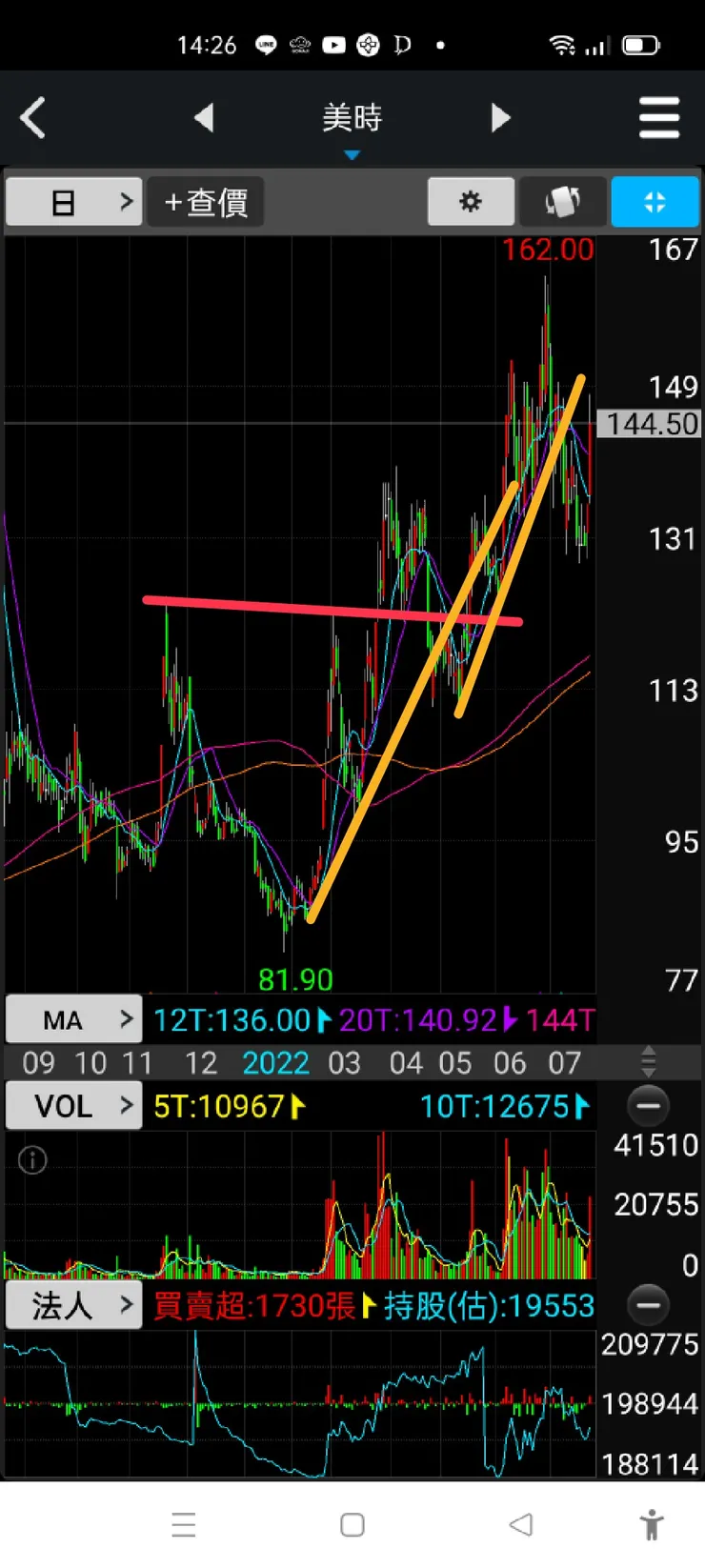Go to the system home screen
This screenshot has width=705, height=1568.
tap(352, 1524)
